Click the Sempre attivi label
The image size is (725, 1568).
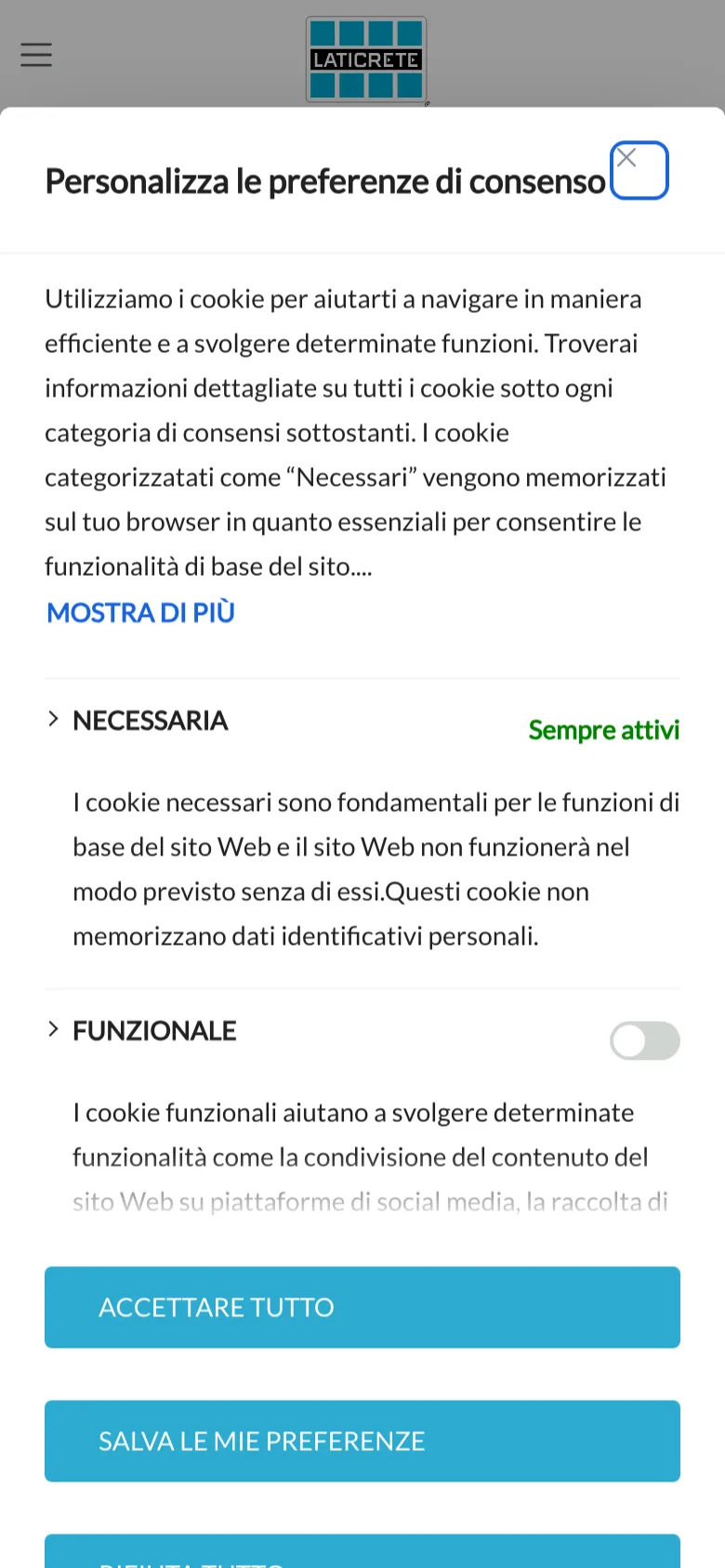pos(603,730)
